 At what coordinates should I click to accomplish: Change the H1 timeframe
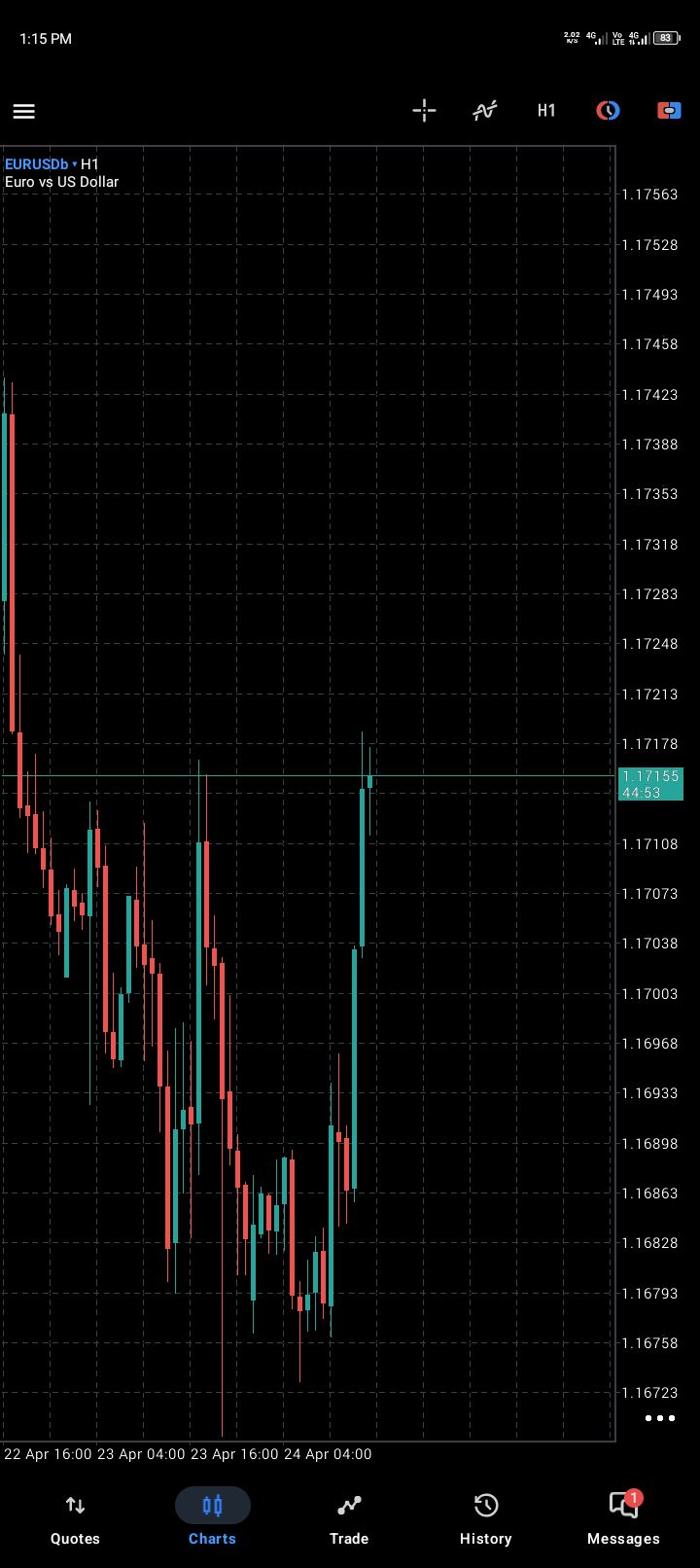(x=546, y=111)
